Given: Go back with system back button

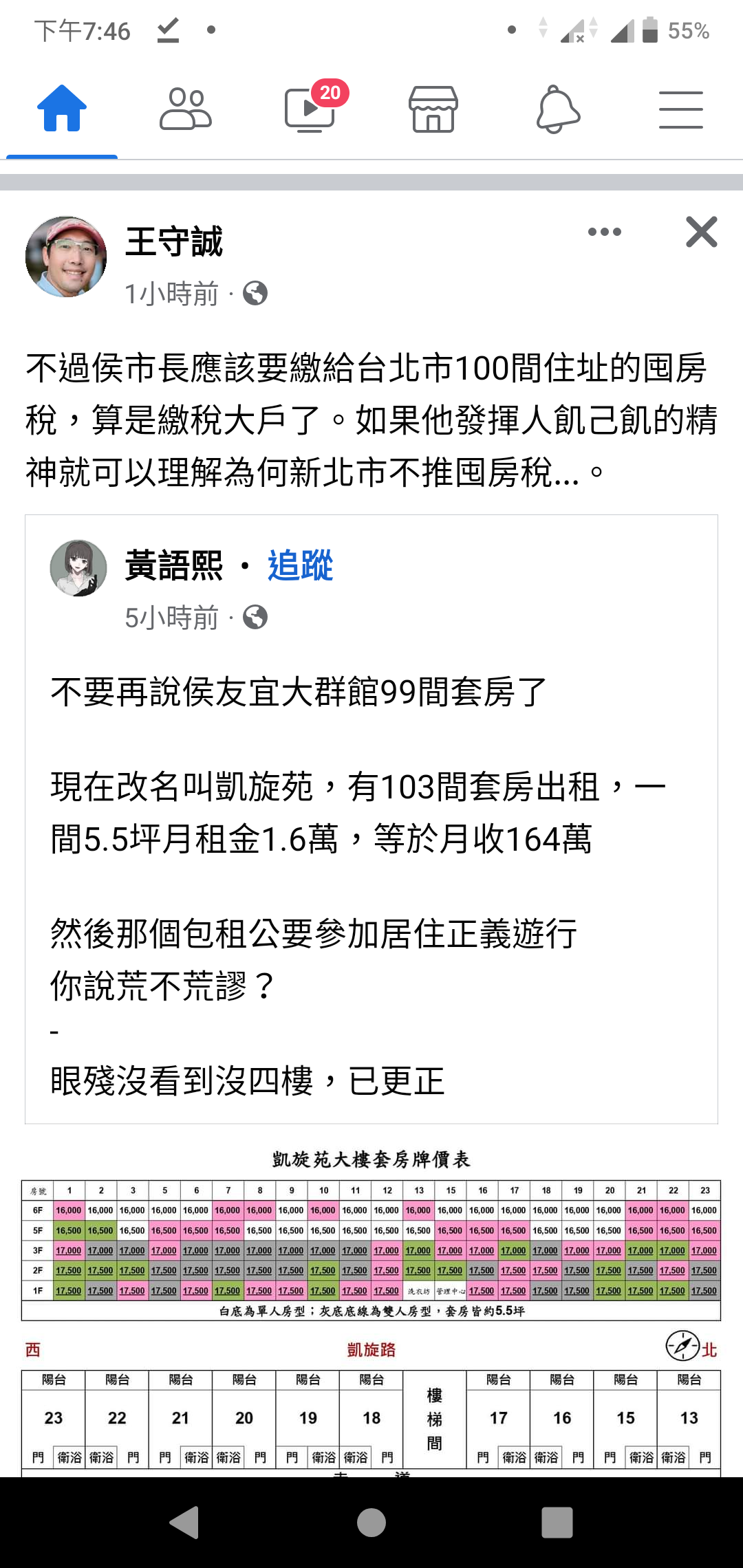Looking at the screenshot, I should click(184, 1522).
